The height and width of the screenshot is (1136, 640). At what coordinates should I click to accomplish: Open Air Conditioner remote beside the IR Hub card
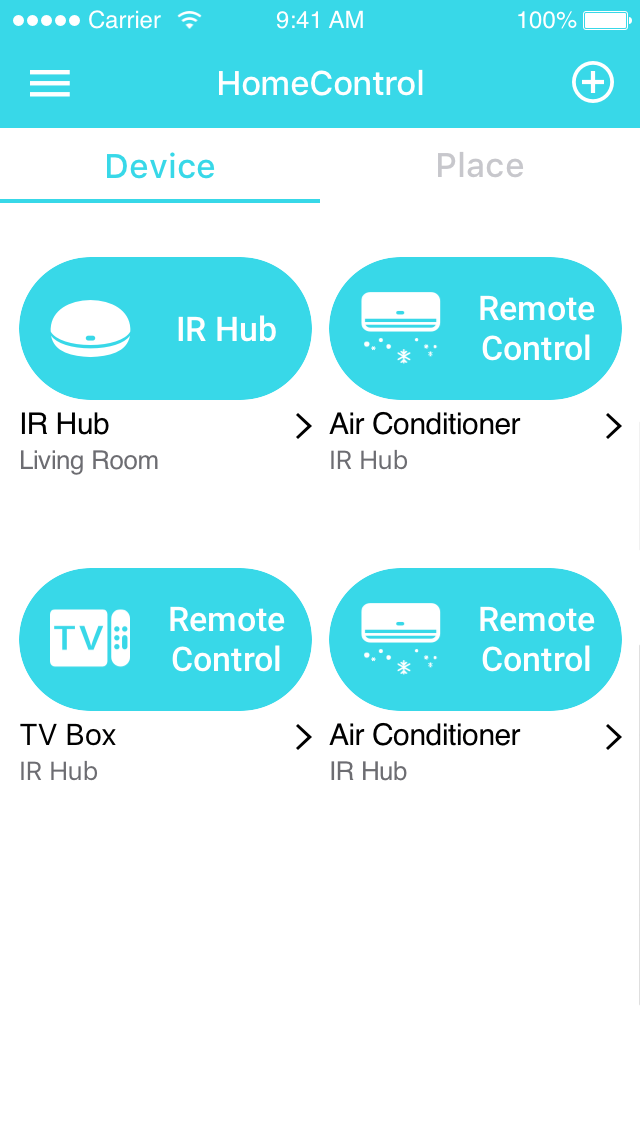[475, 329]
